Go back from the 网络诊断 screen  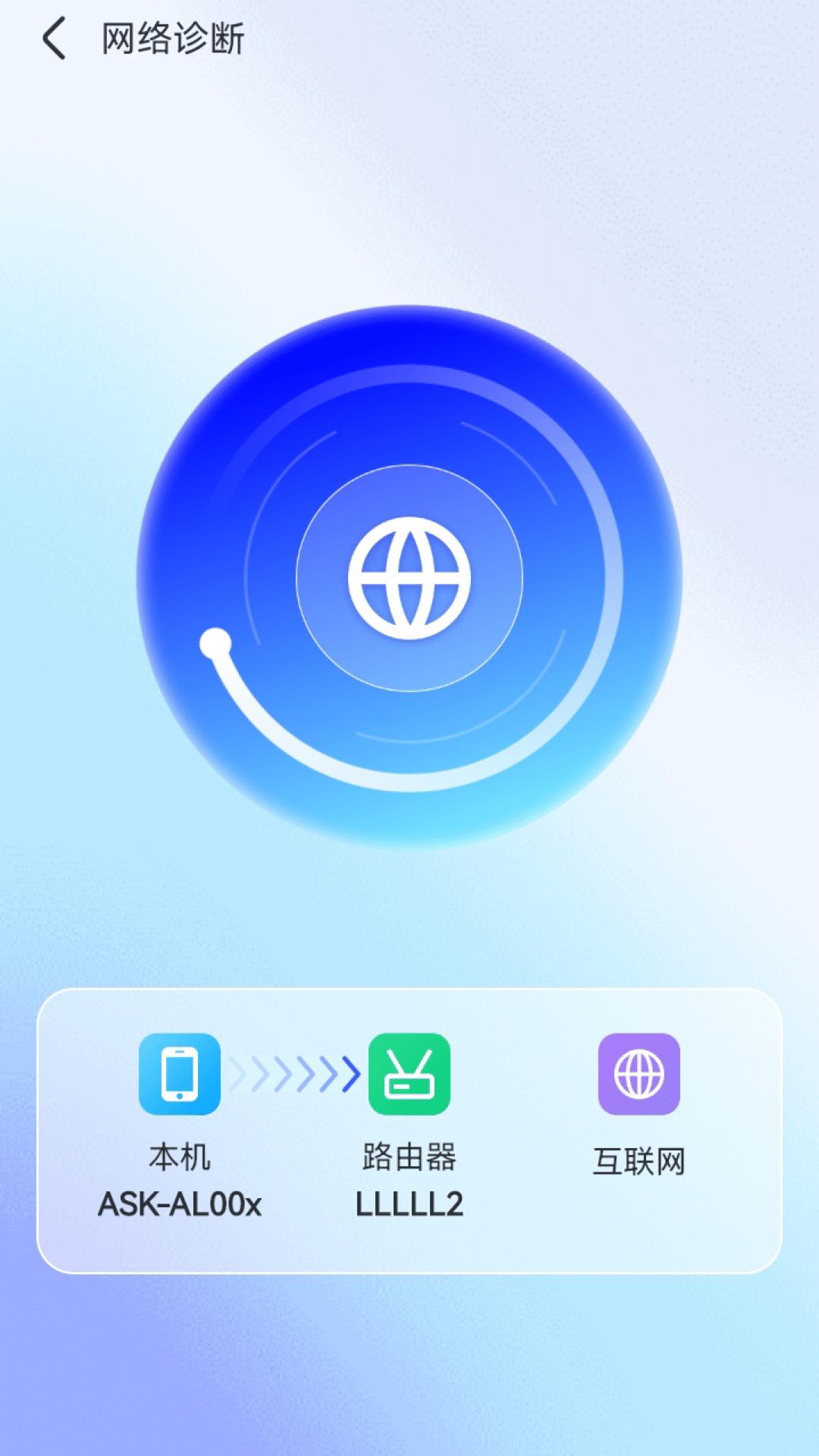[53, 39]
